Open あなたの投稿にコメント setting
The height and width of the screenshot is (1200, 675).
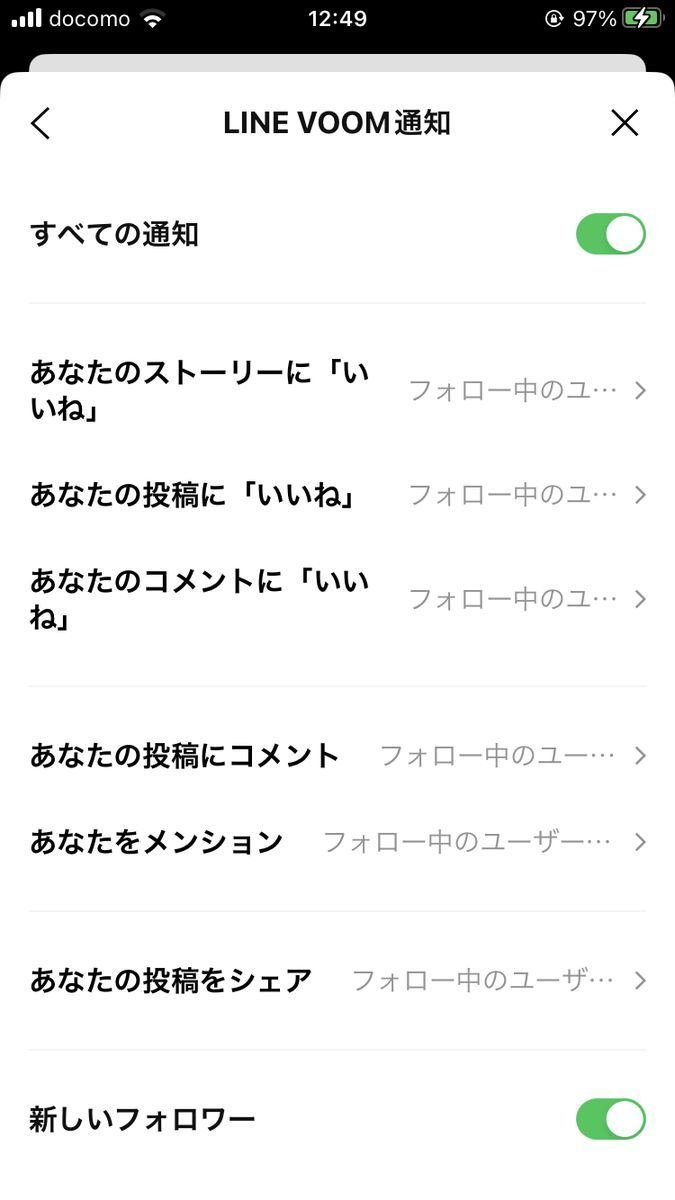tap(337, 756)
